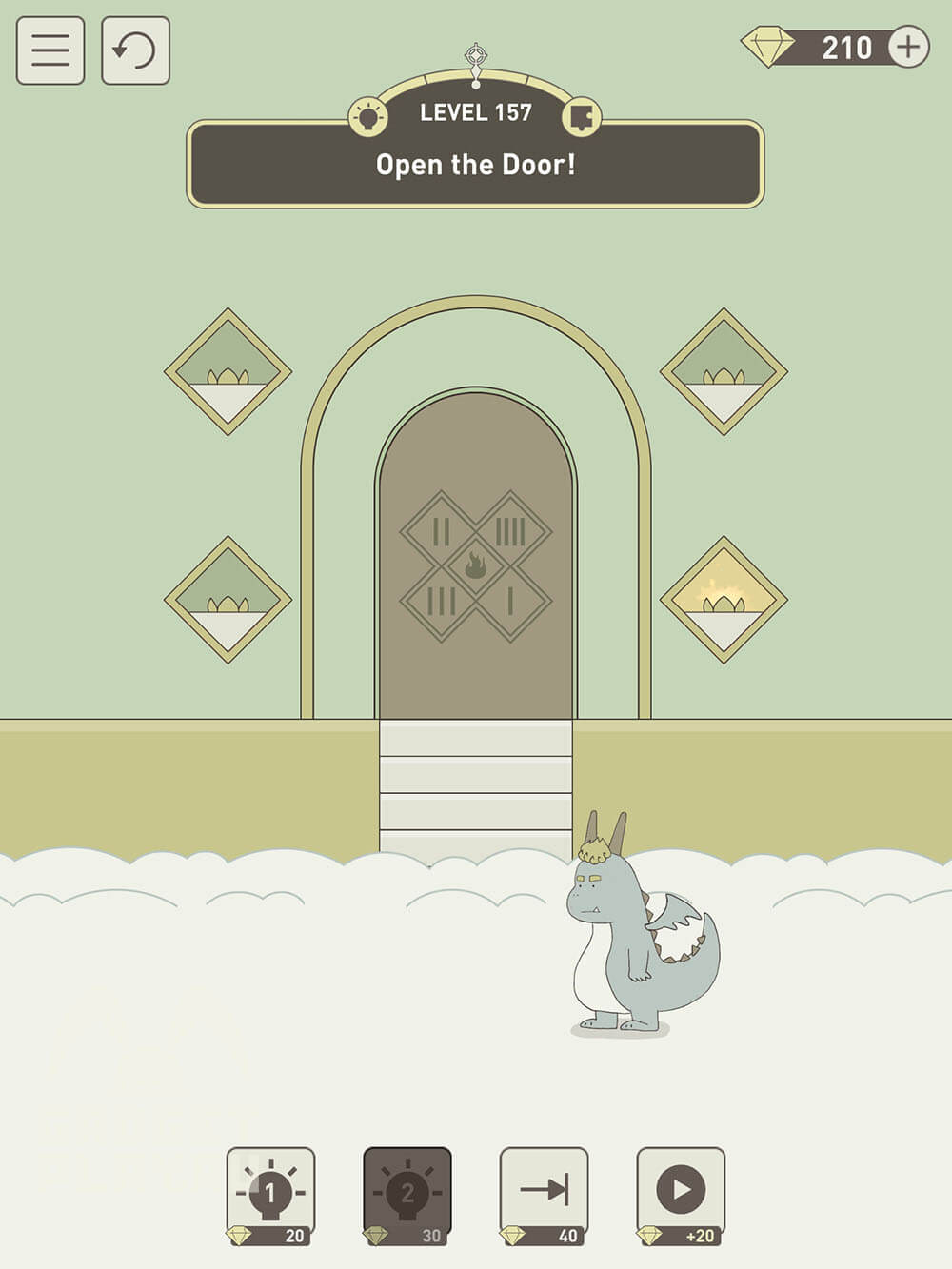The width and height of the screenshot is (952, 1269).
Task: Tap the upper left diamond torch
Action: tap(228, 371)
